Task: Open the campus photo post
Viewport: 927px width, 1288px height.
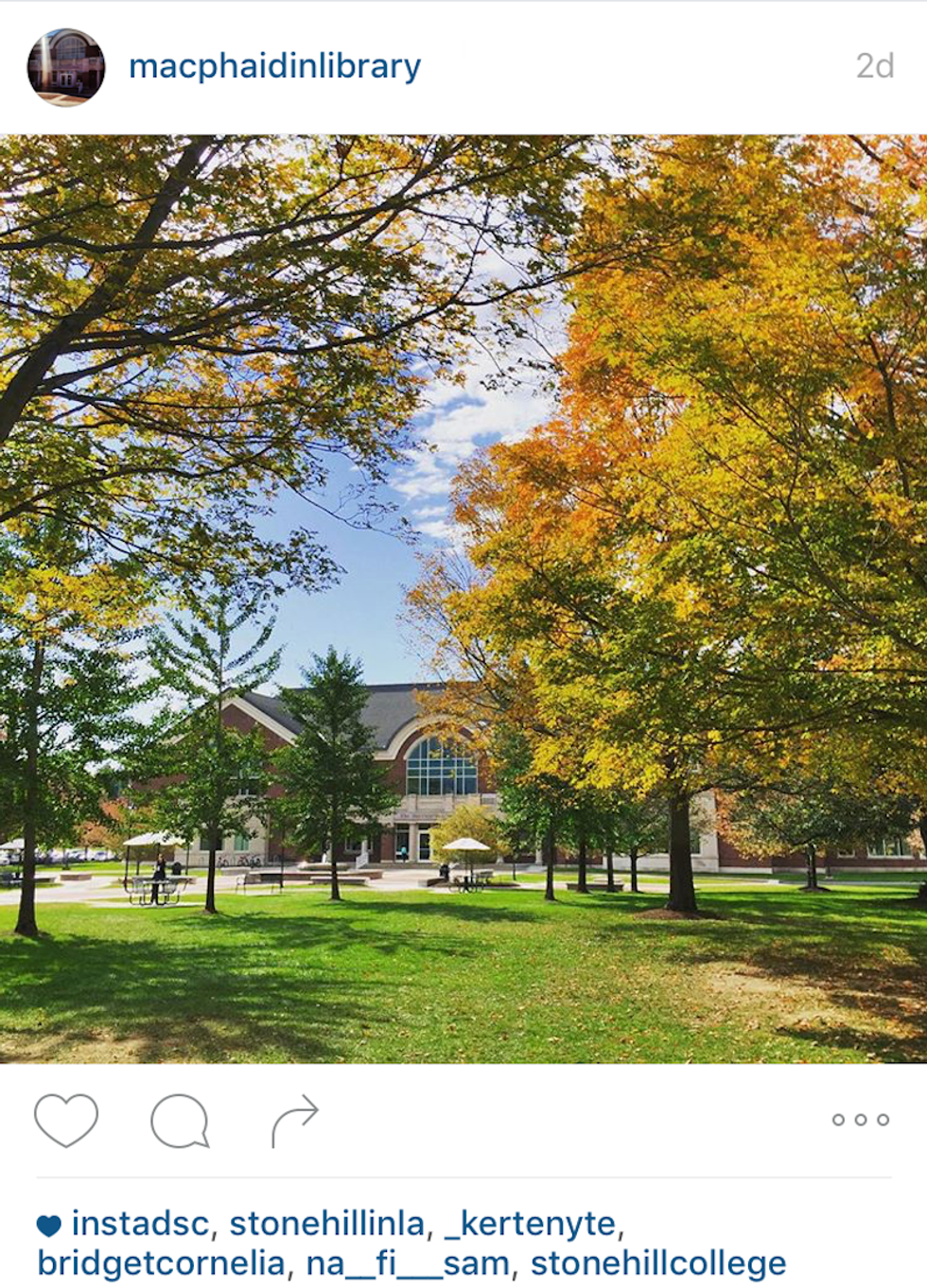Action: [463, 599]
